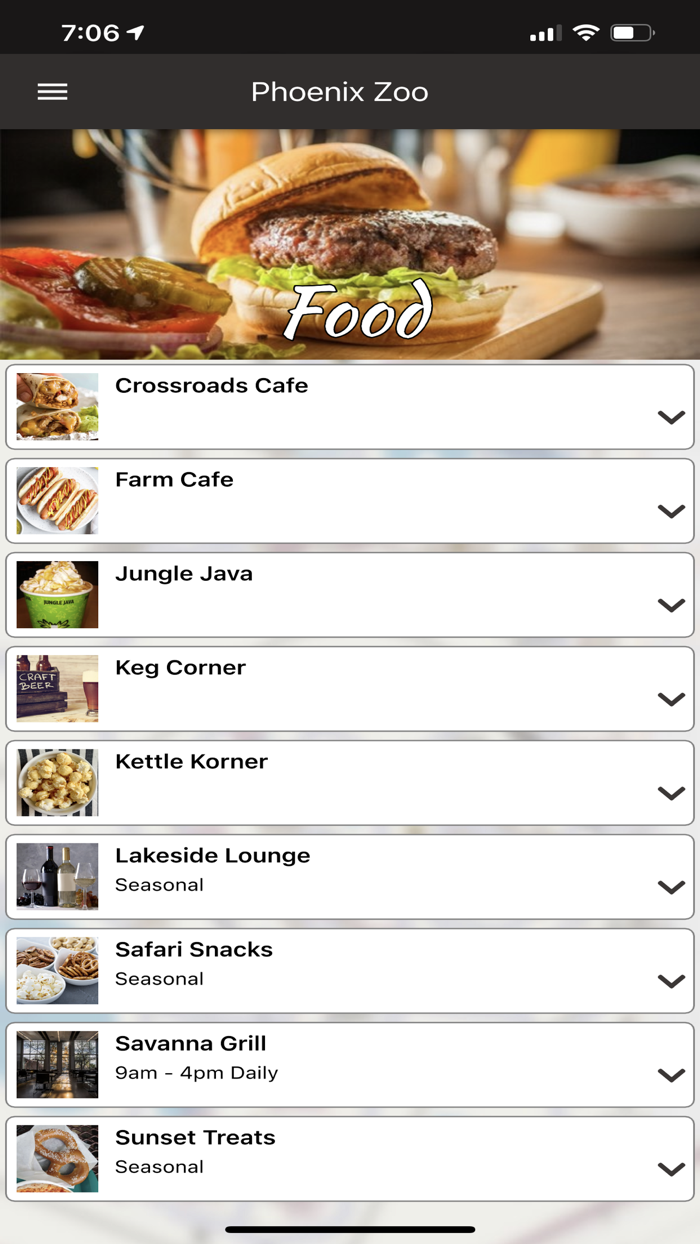
Task: Open Safari Snacks details
Action: tap(350, 971)
